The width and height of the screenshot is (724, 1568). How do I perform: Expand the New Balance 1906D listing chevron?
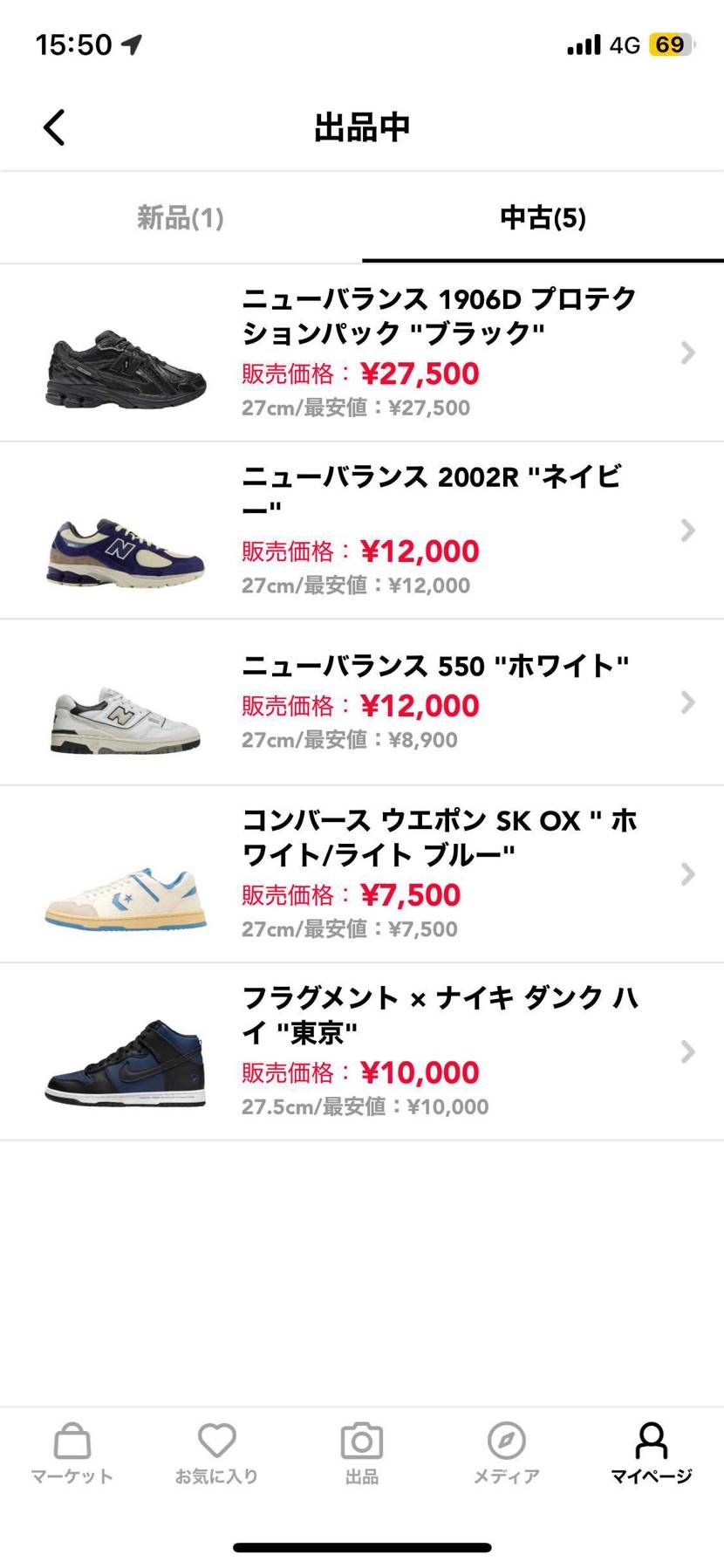688,353
